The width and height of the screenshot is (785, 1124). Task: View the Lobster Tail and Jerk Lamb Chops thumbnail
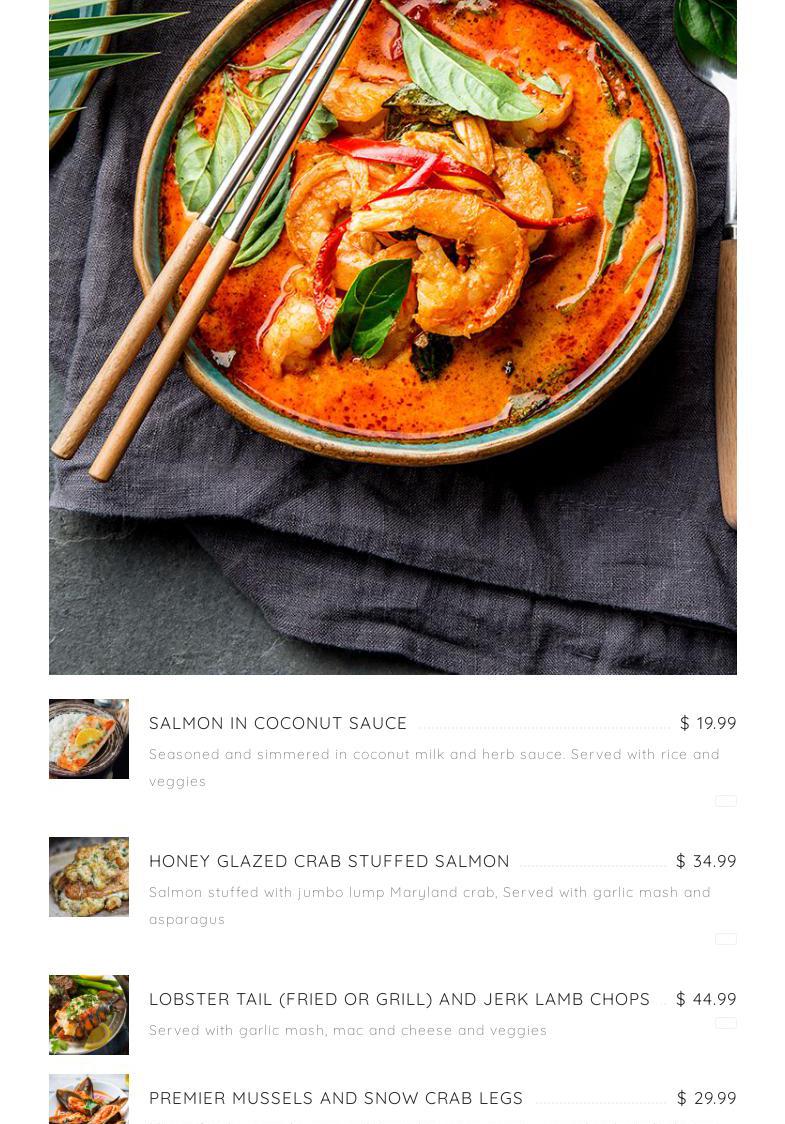[89, 1014]
